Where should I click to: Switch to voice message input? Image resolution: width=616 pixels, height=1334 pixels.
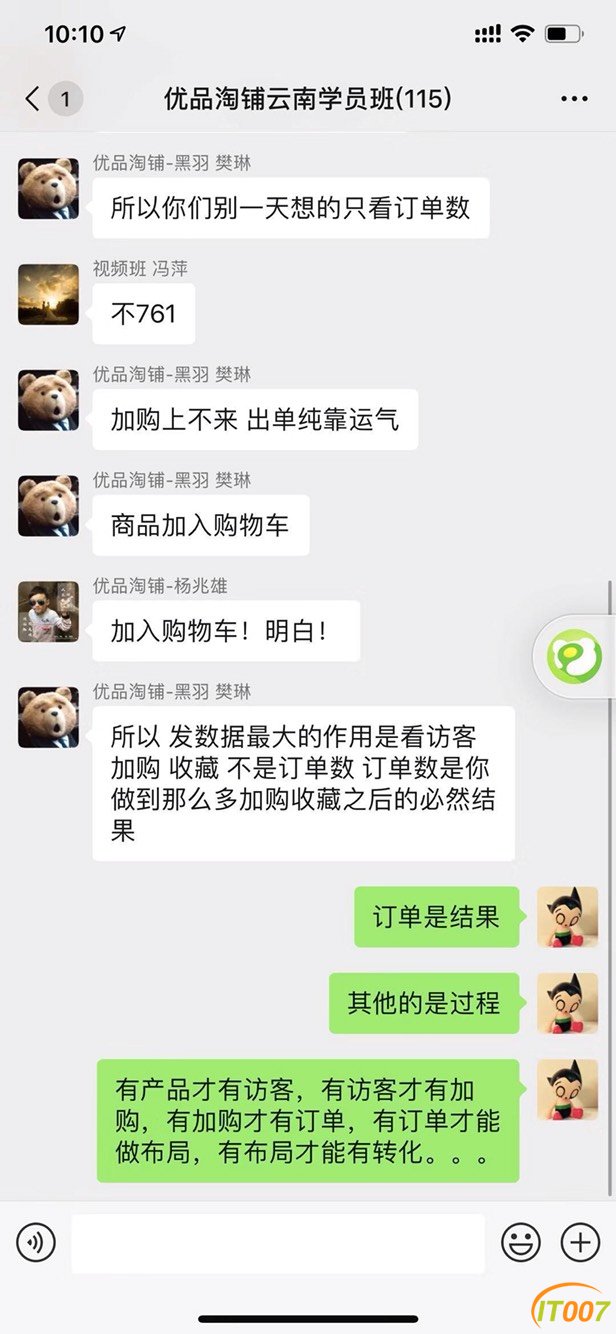coord(36,1243)
